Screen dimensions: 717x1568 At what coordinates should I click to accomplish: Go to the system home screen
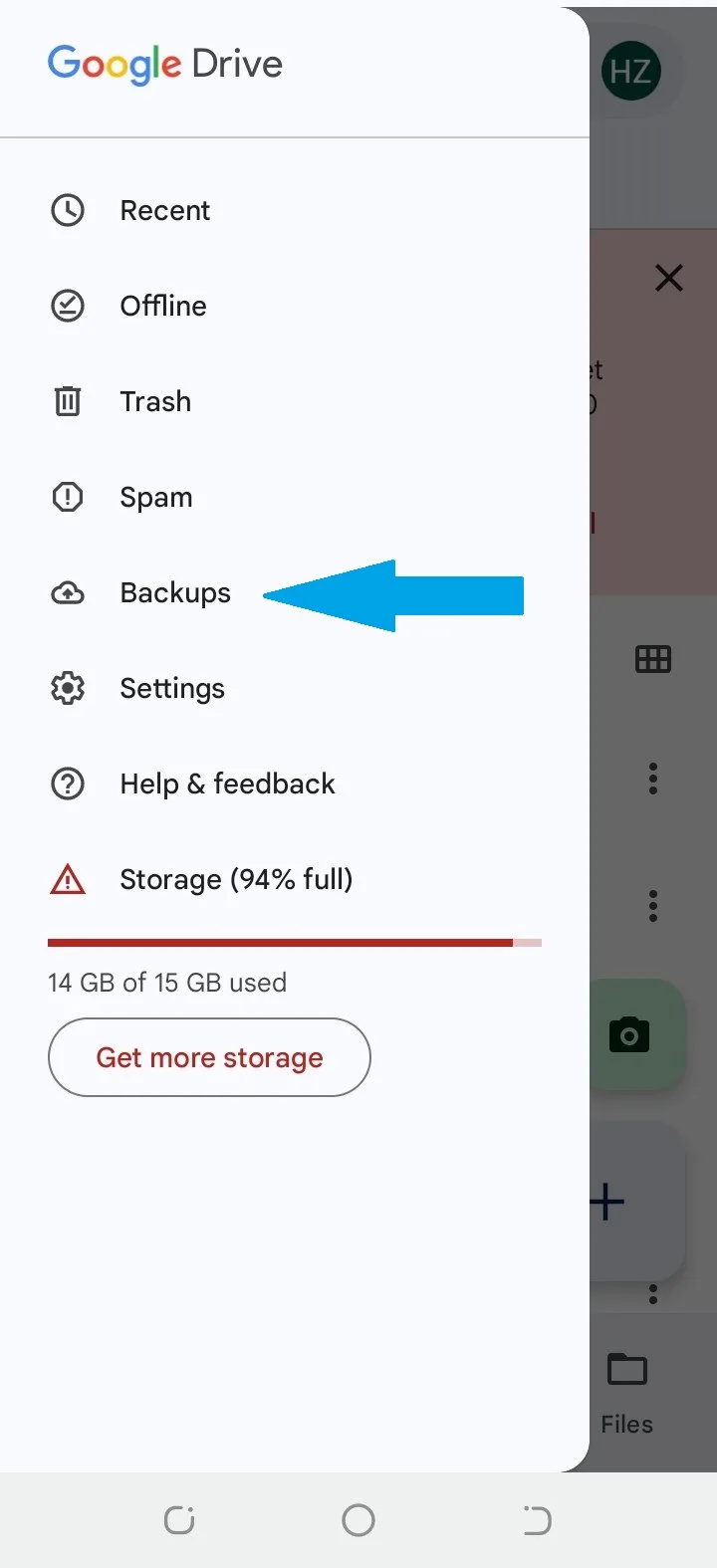(358, 1520)
